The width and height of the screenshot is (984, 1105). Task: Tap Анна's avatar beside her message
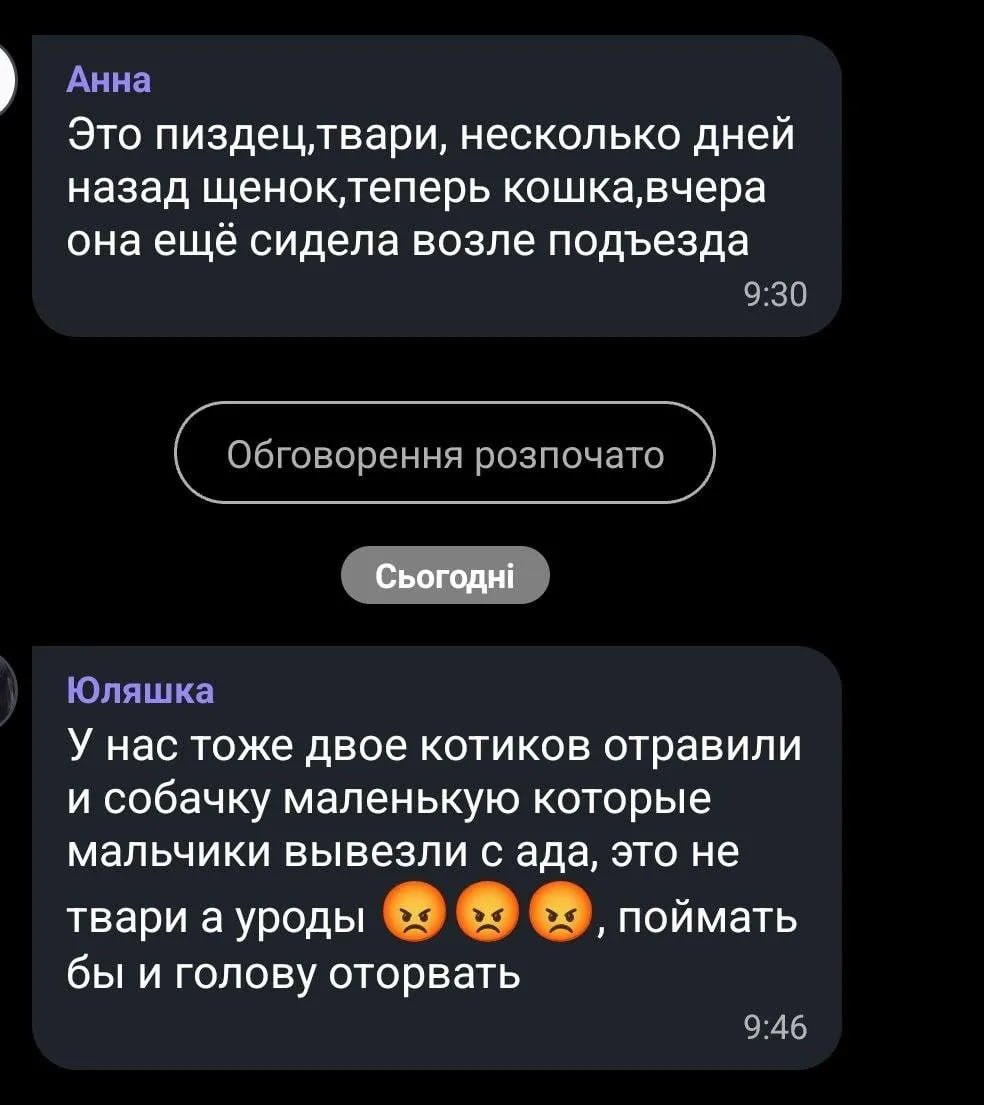(6, 78)
